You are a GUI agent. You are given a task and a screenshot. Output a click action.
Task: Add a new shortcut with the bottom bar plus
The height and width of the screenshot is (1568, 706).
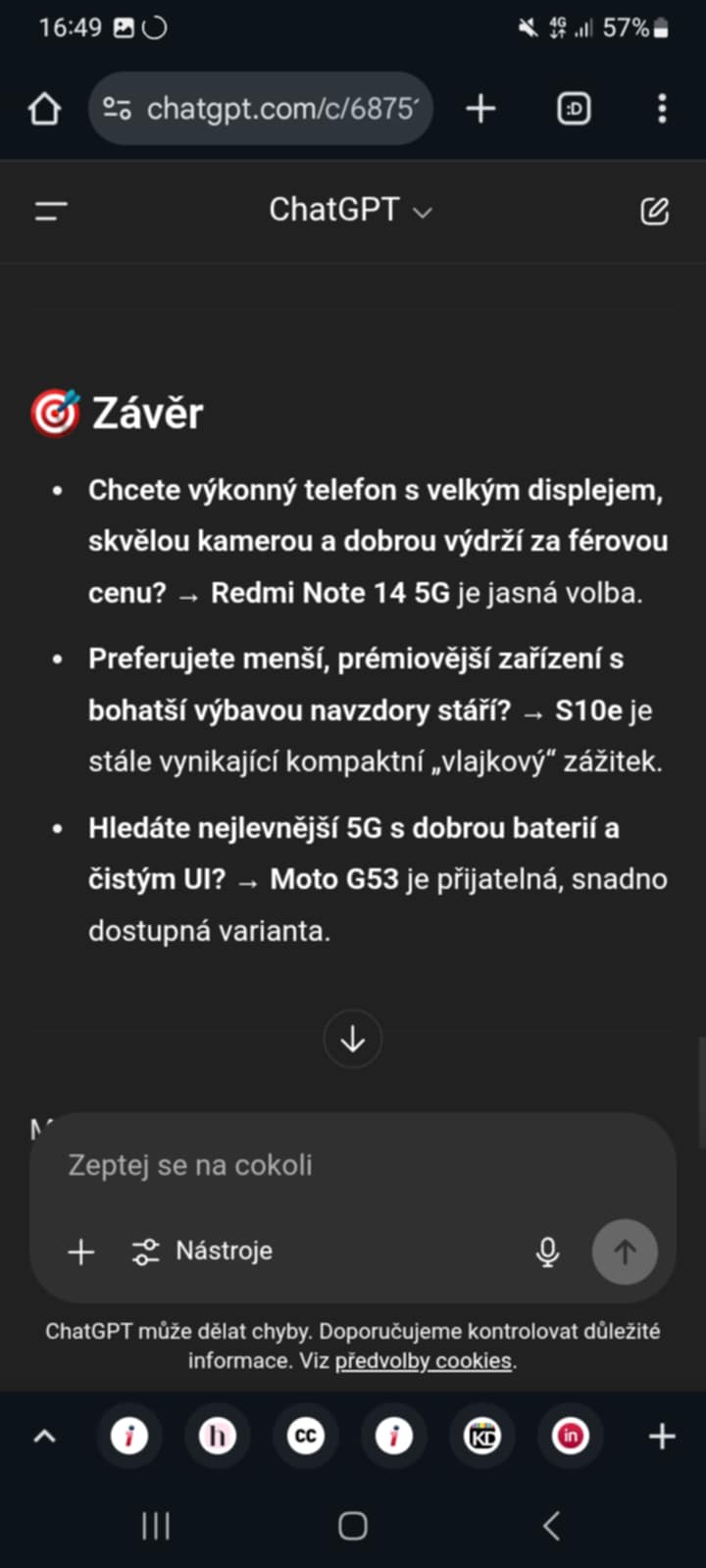click(x=662, y=1437)
